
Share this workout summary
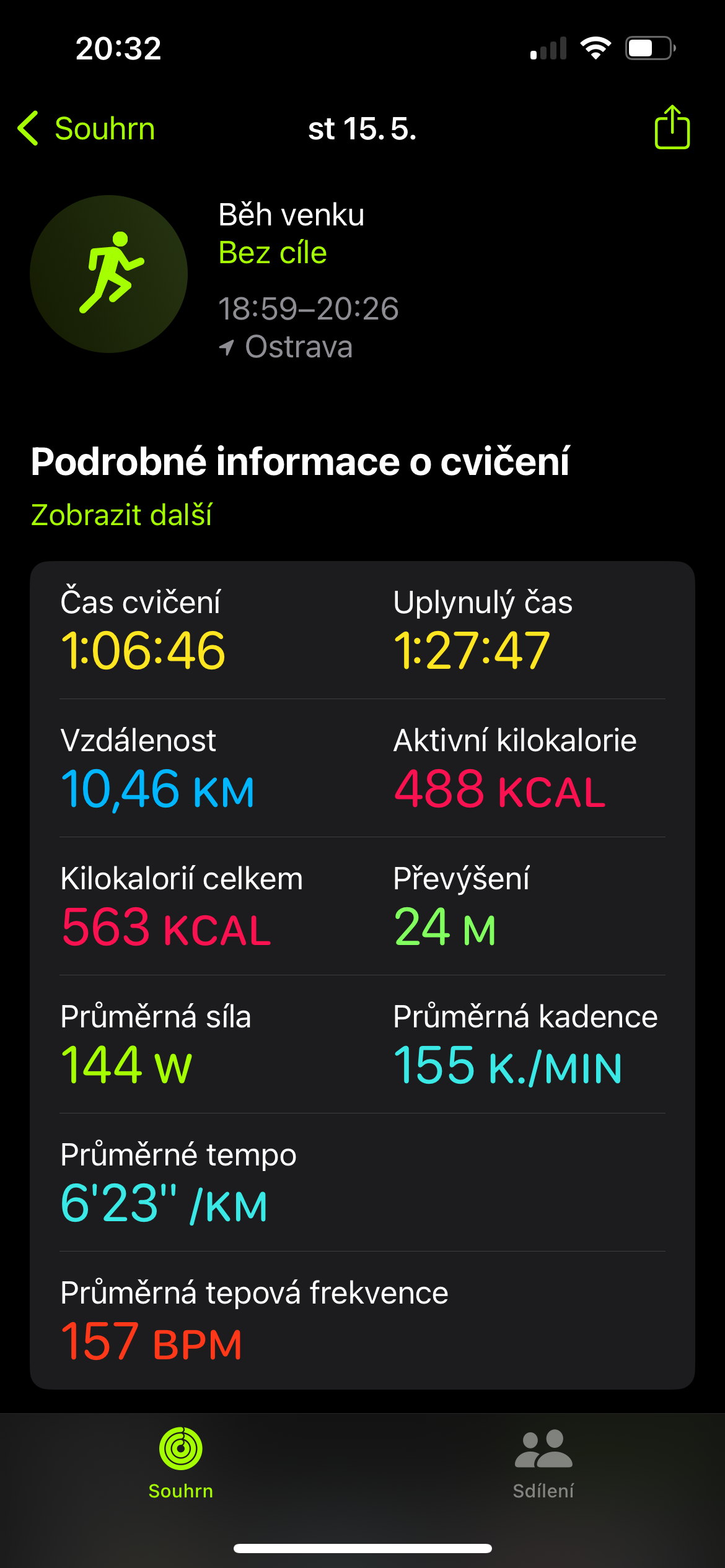(x=672, y=127)
